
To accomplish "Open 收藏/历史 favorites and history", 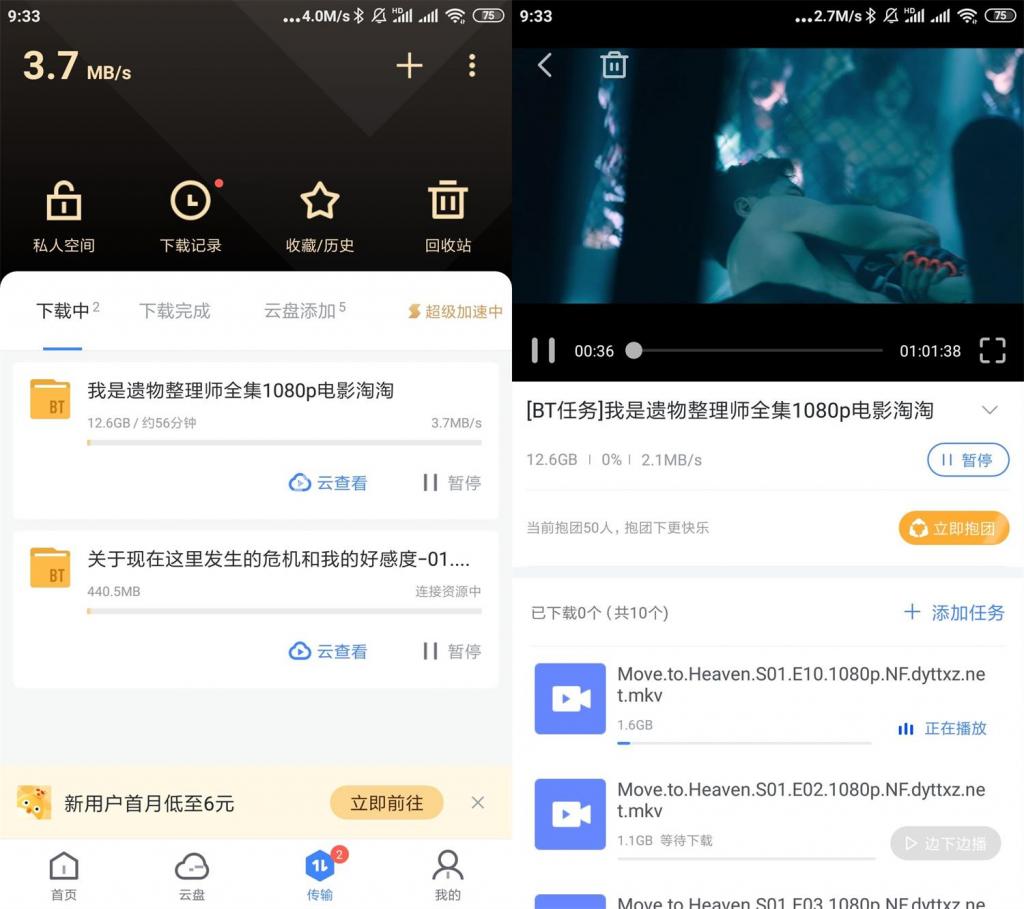I will pos(320,216).
